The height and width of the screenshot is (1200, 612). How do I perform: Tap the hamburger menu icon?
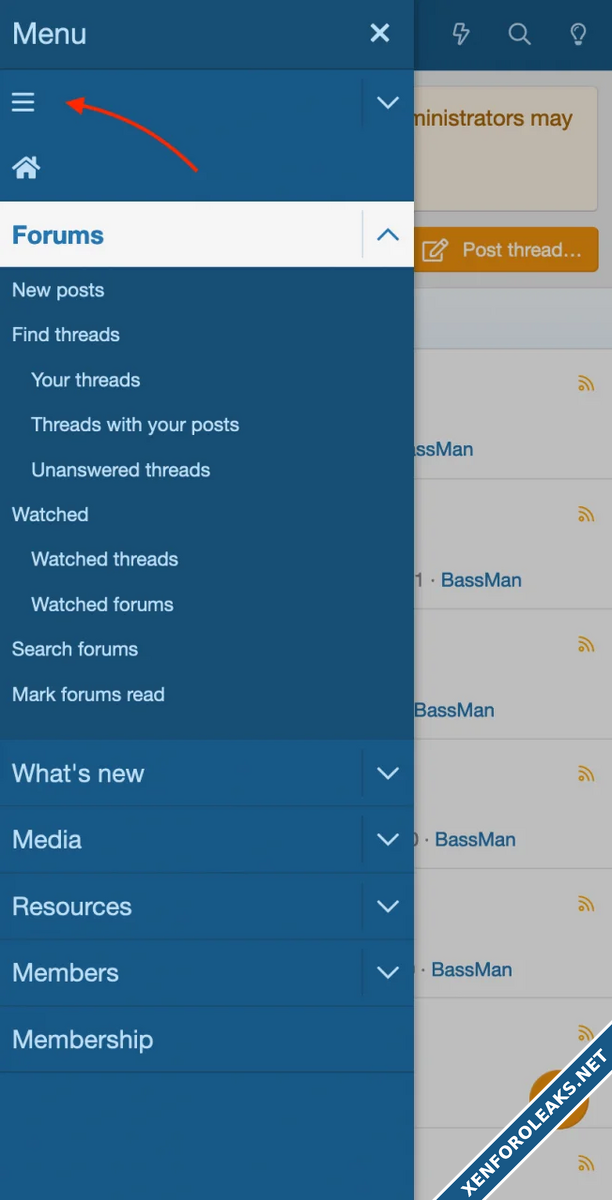pos(23,102)
